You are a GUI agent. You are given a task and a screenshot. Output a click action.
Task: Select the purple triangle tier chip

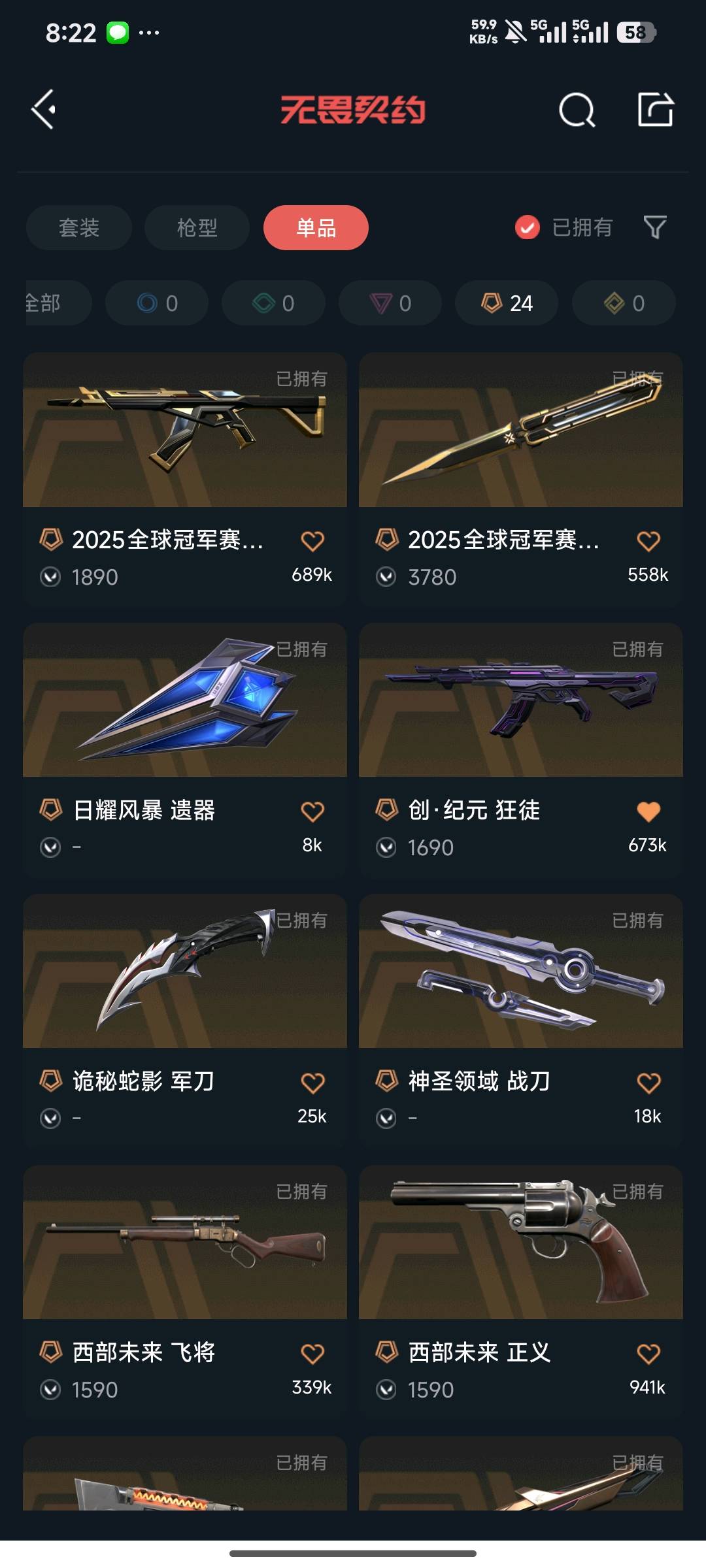click(x=390, y=303)
